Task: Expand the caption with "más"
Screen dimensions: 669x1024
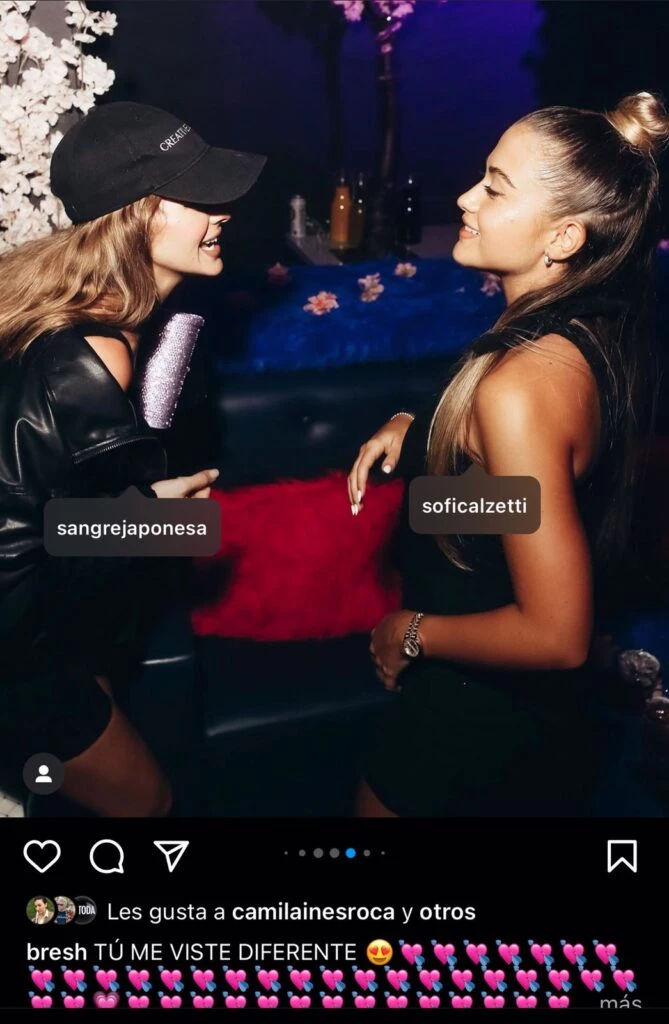Action: click(x=620, y=1002)
